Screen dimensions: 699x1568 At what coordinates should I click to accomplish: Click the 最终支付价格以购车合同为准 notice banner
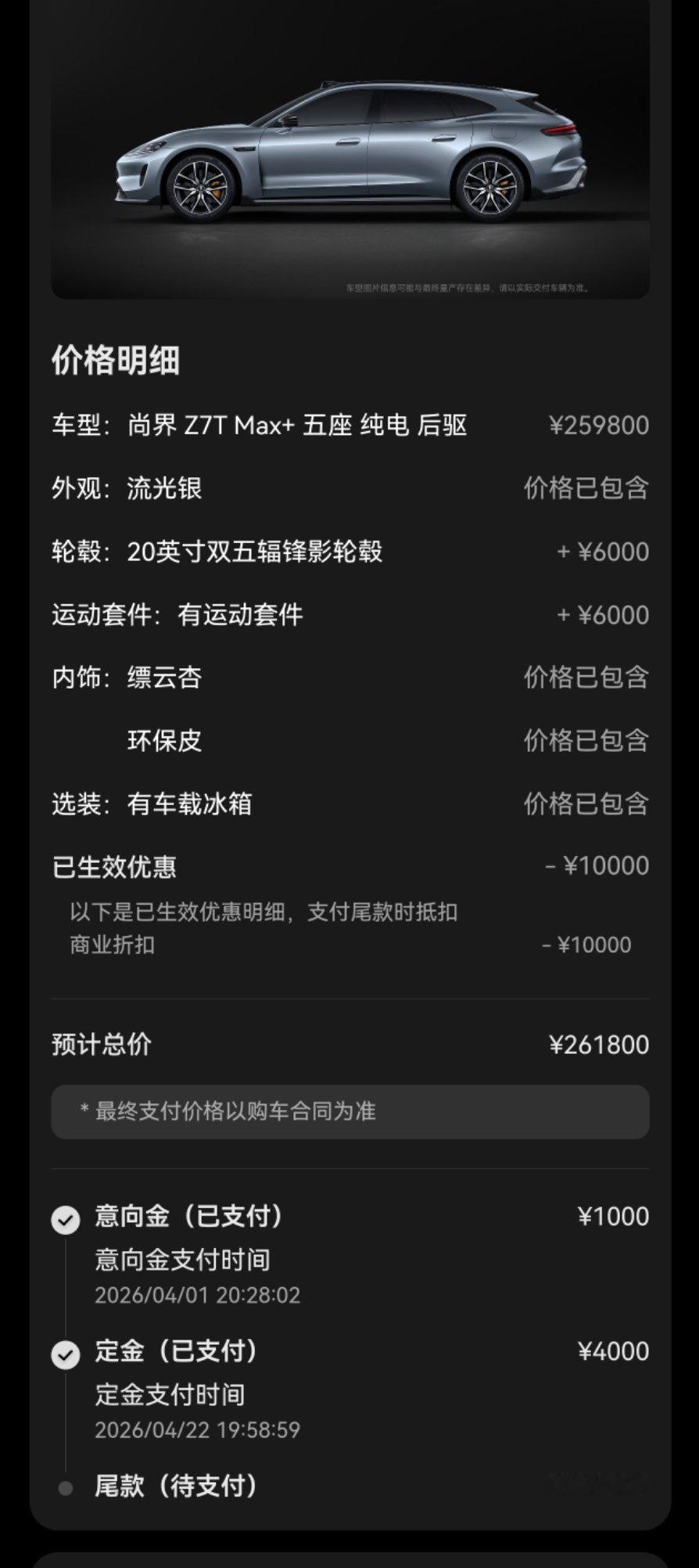click(349, 1111)
